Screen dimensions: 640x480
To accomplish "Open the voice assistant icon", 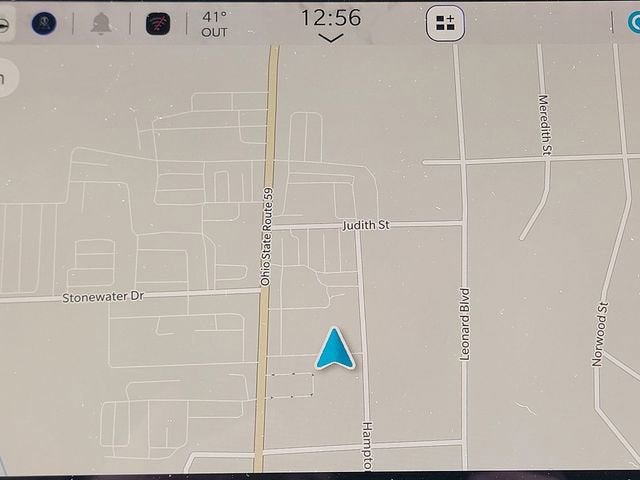I will tap(43, 23).
